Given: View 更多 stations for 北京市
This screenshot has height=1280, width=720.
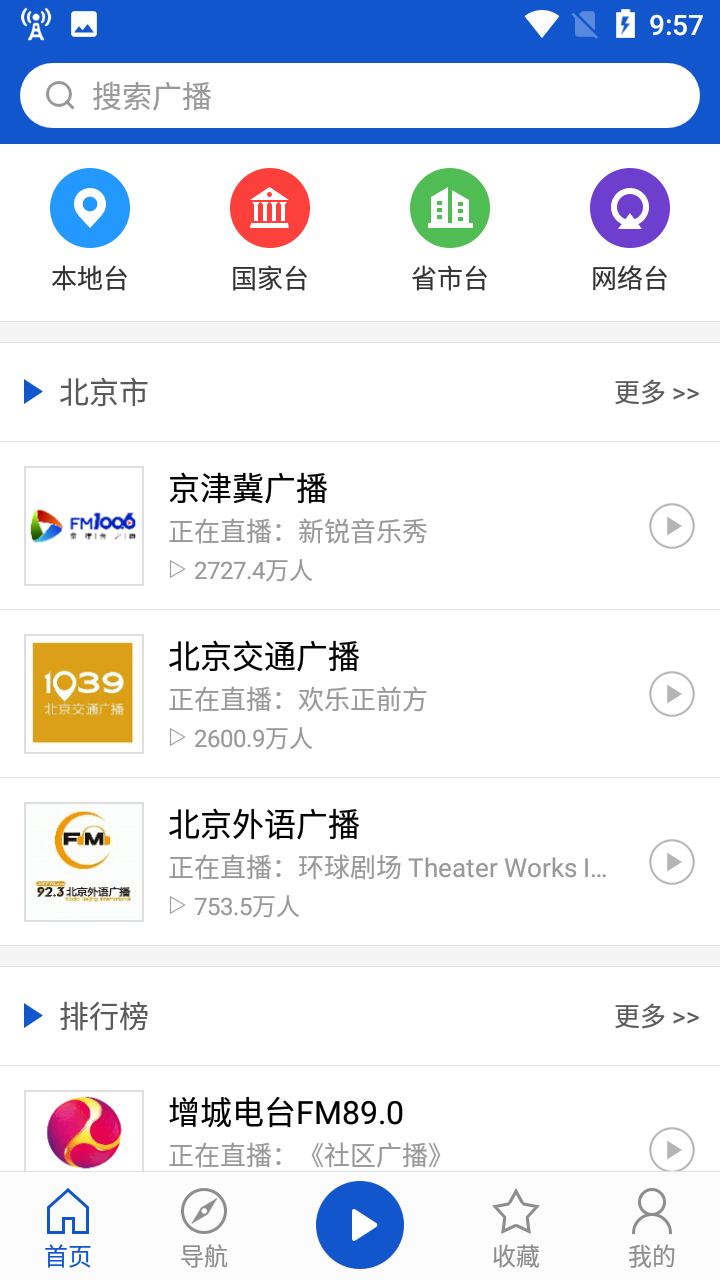Looking at the screenshot, I should 656,393.
